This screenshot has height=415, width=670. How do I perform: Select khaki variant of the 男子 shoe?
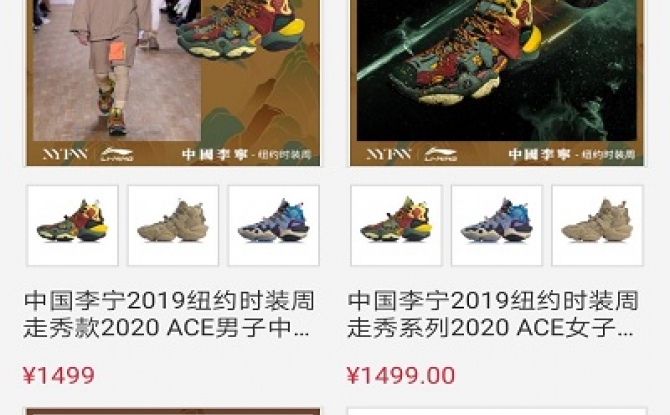point(173,225)
